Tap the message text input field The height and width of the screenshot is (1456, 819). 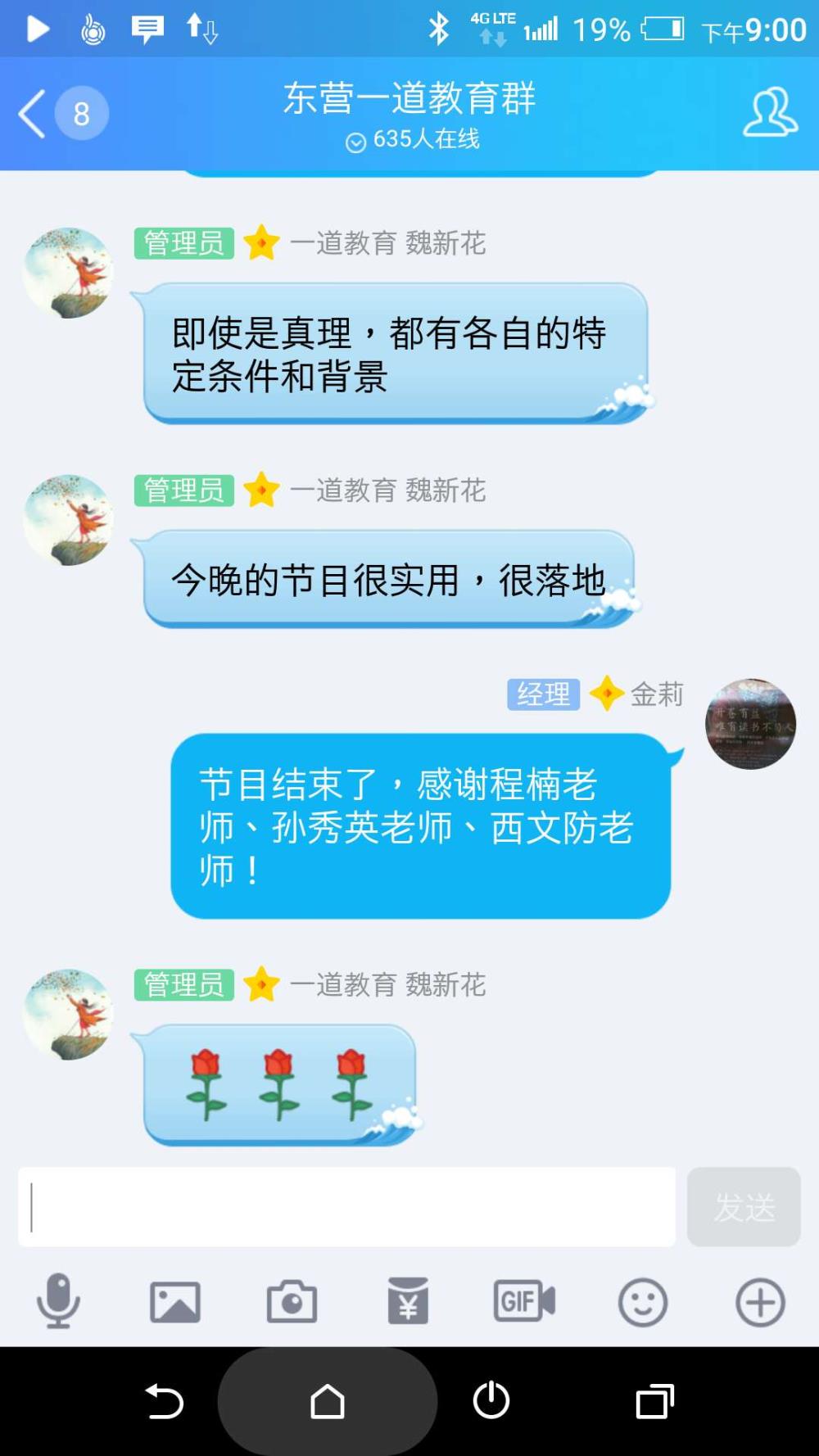click(x=346, y=1207)
